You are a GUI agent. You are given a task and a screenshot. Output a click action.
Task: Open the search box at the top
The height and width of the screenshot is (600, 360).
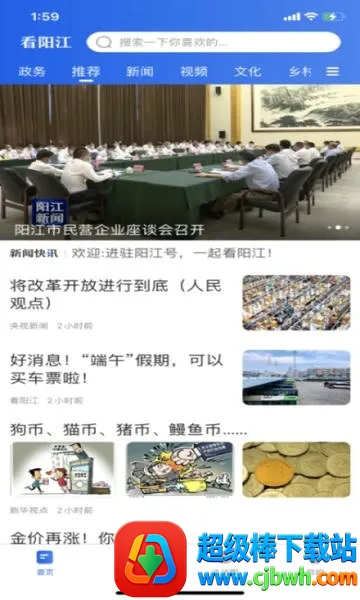pos(213,42)
